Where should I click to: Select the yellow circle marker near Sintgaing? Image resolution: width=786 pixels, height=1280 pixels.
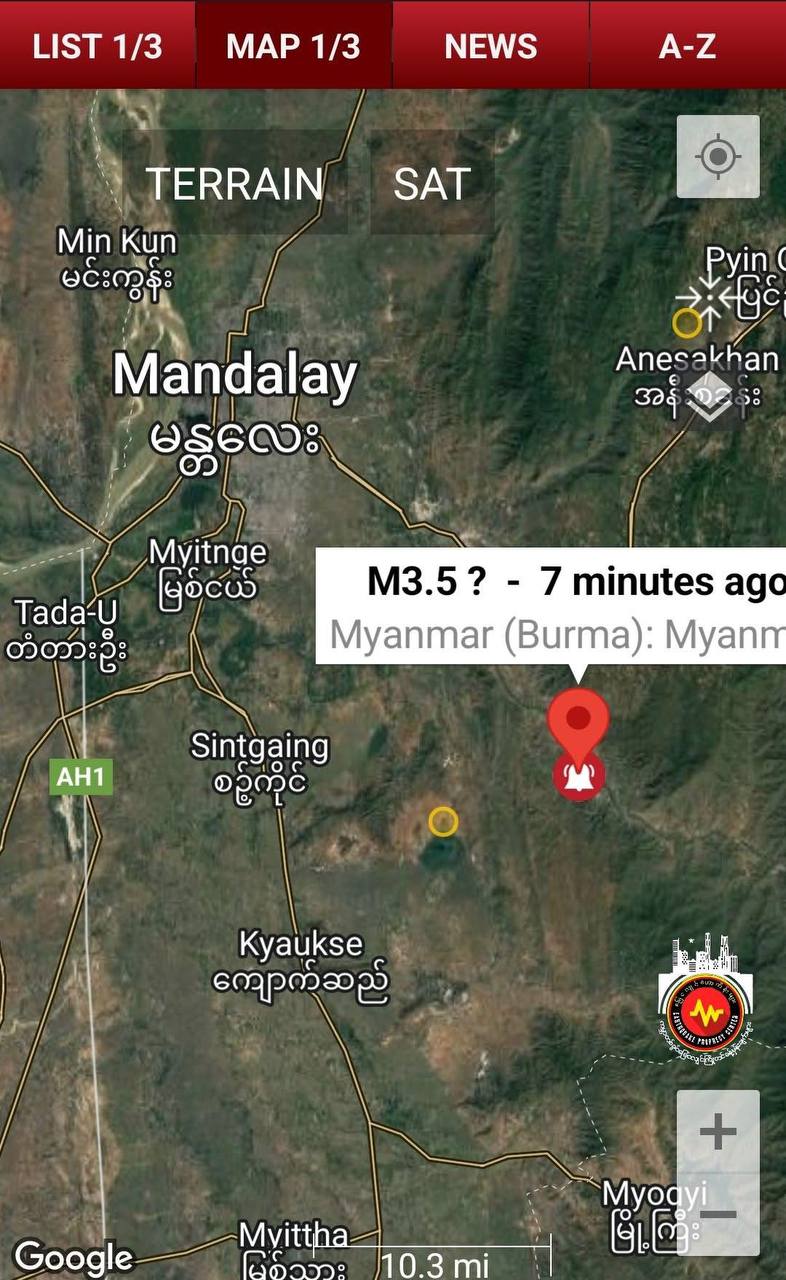[x=443, y=822]
